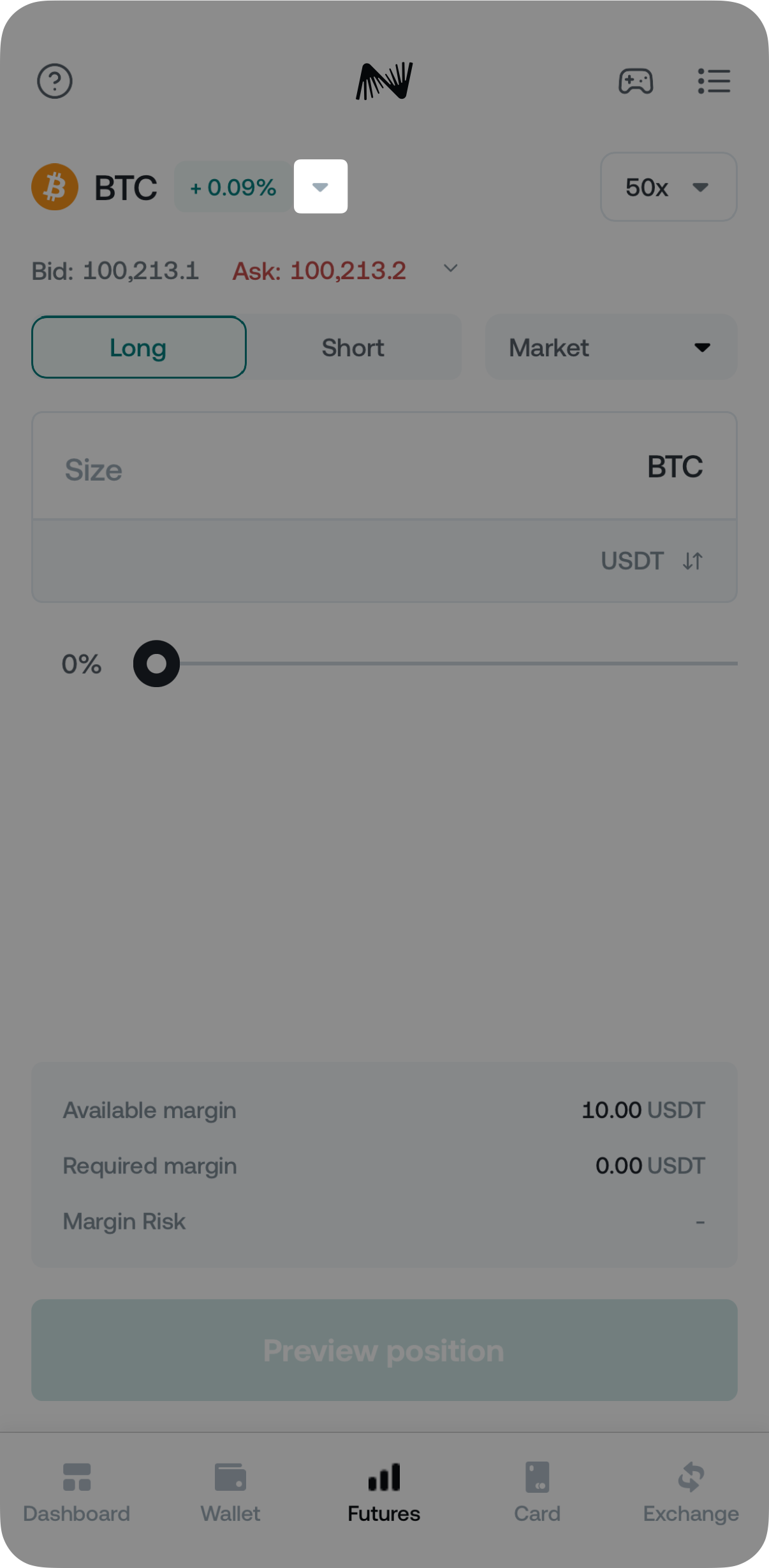
Task: Open the list menu icon
Action: click(x=714, y=82)
